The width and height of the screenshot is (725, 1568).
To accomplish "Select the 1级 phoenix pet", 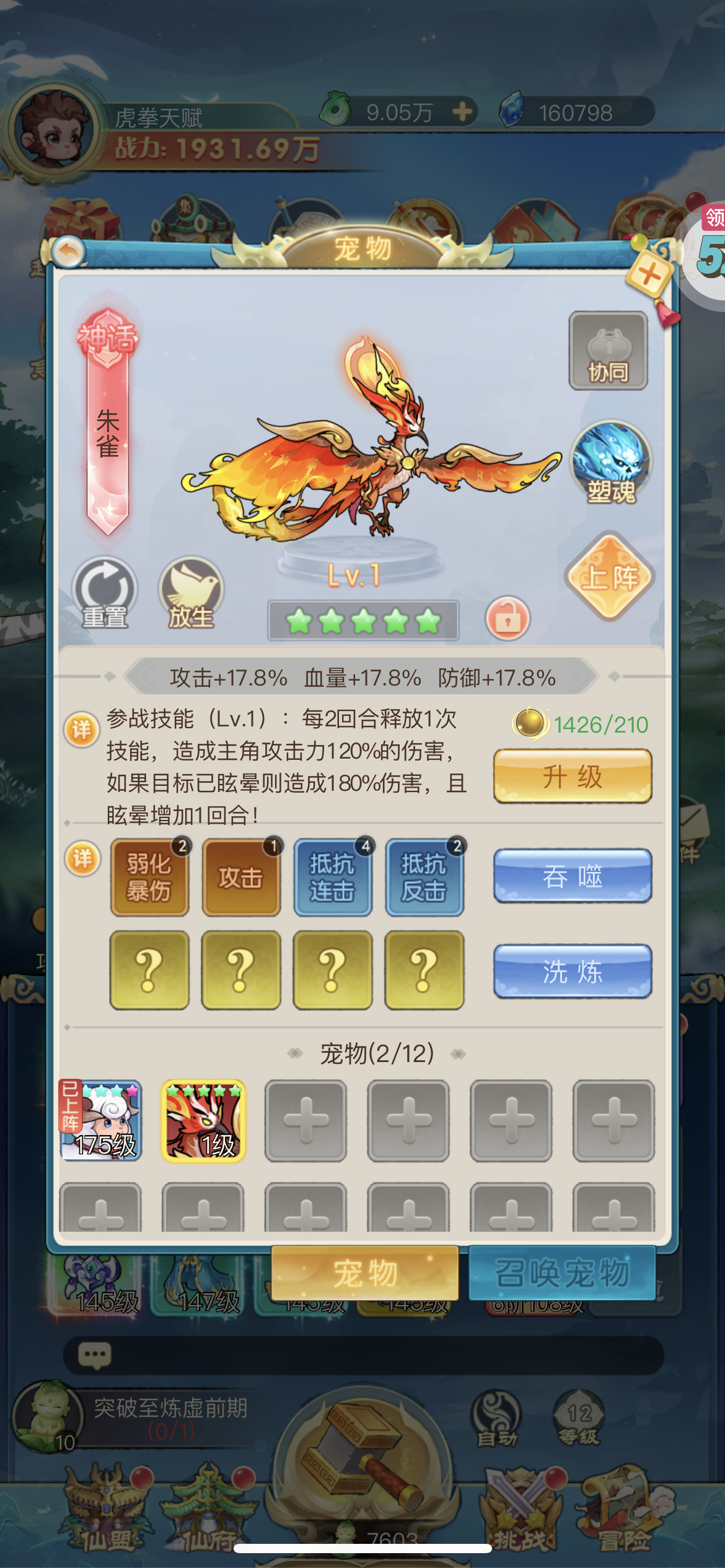I will (x=203, y=1120).
